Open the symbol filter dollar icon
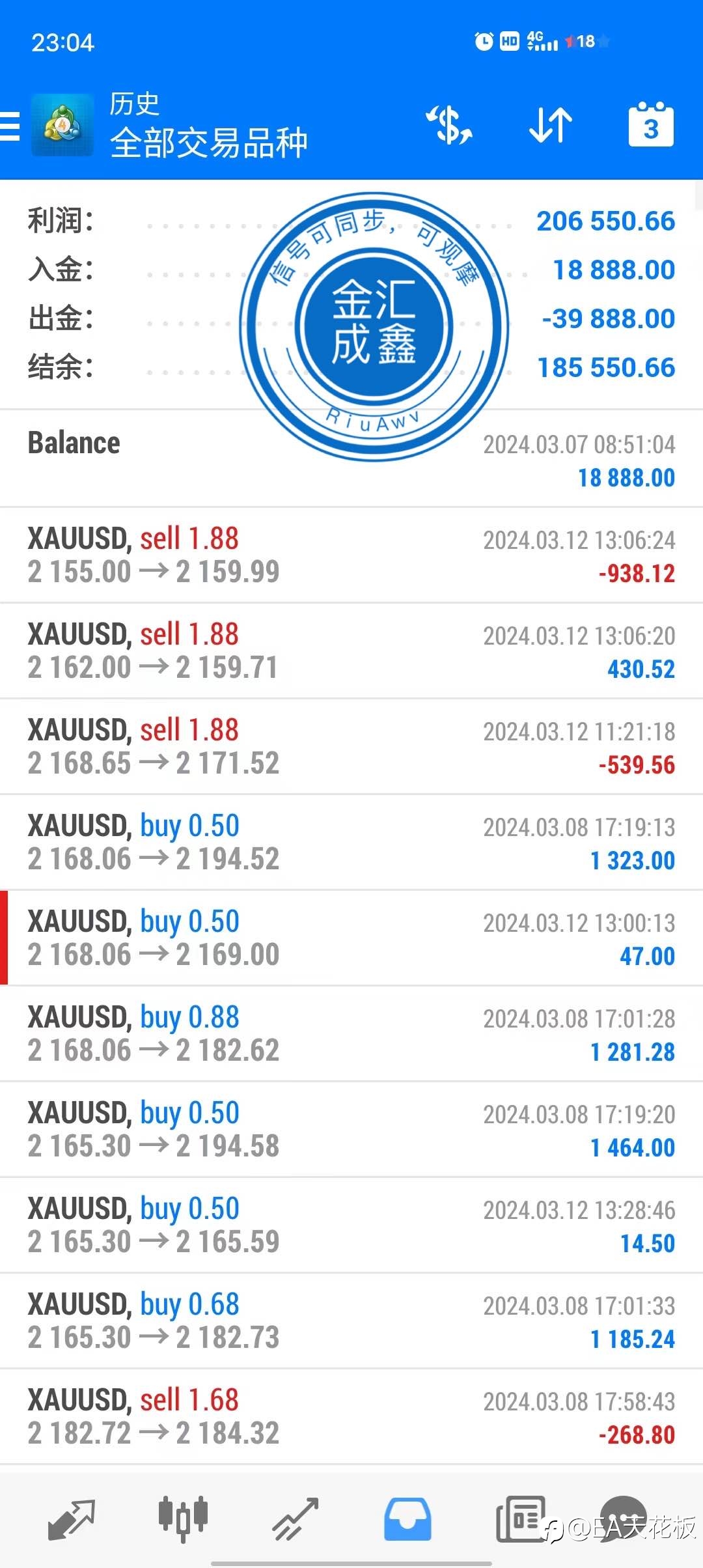This screenshot has width=703, height=1568. (x=450, y=125)
